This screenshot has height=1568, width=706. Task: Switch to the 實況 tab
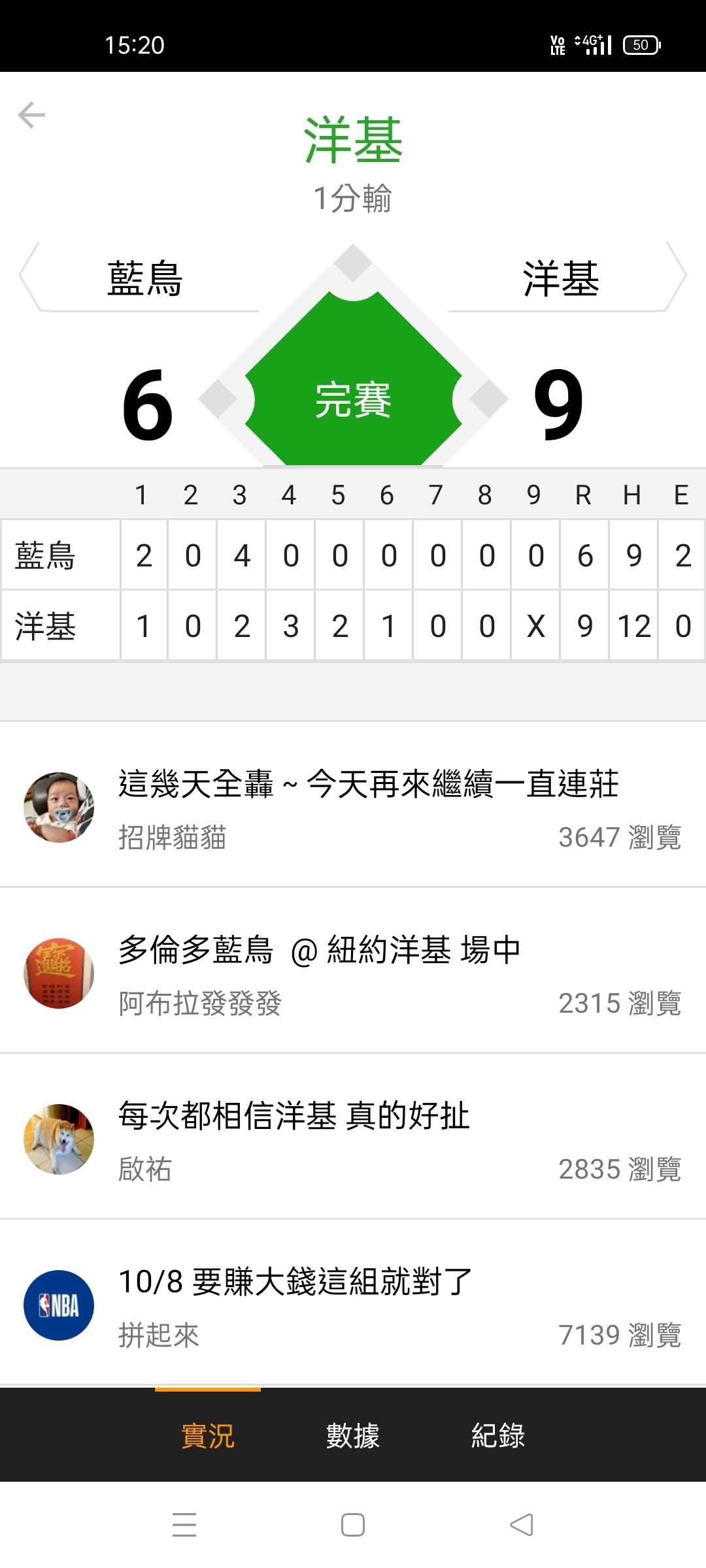tap(207, 1435)
